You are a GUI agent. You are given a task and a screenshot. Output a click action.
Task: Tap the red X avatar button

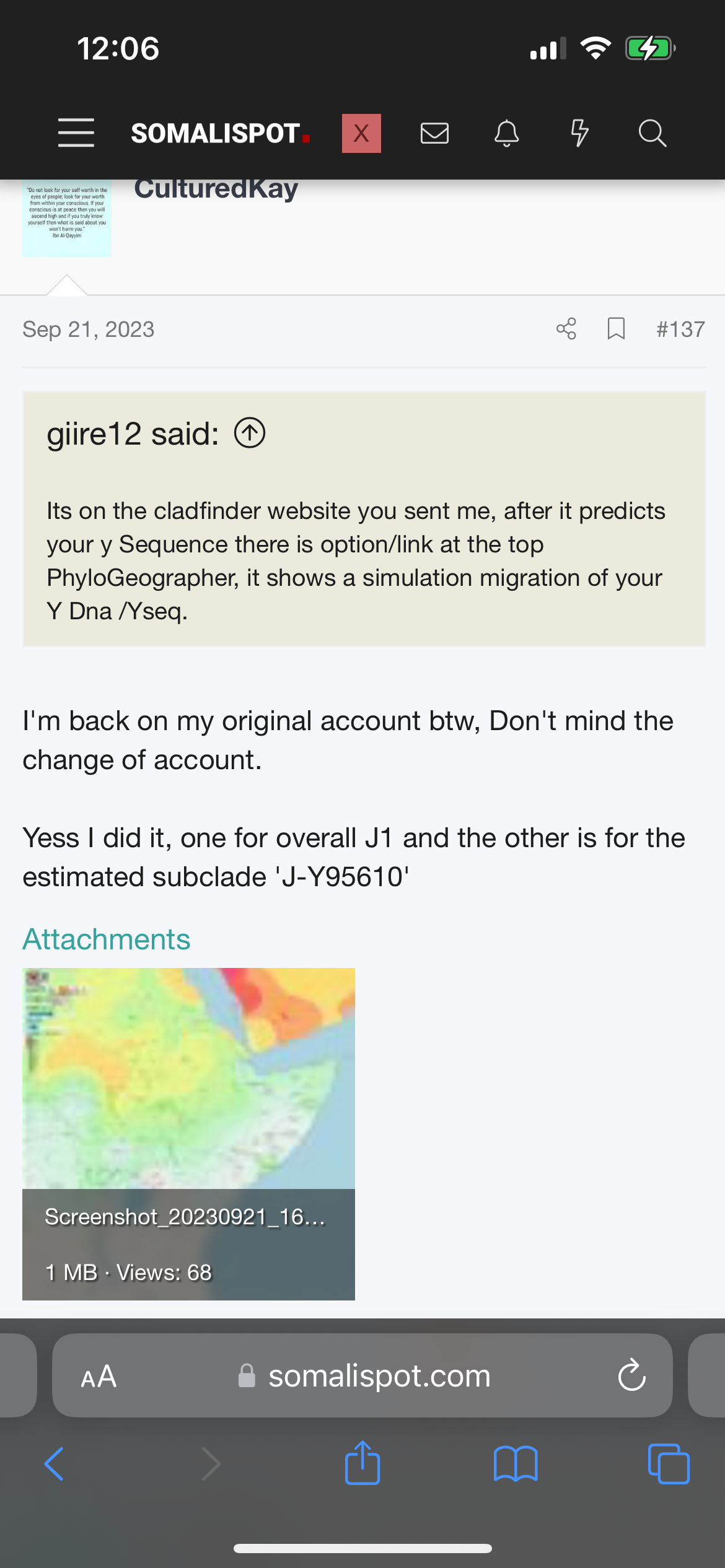[x=361, y=133]
